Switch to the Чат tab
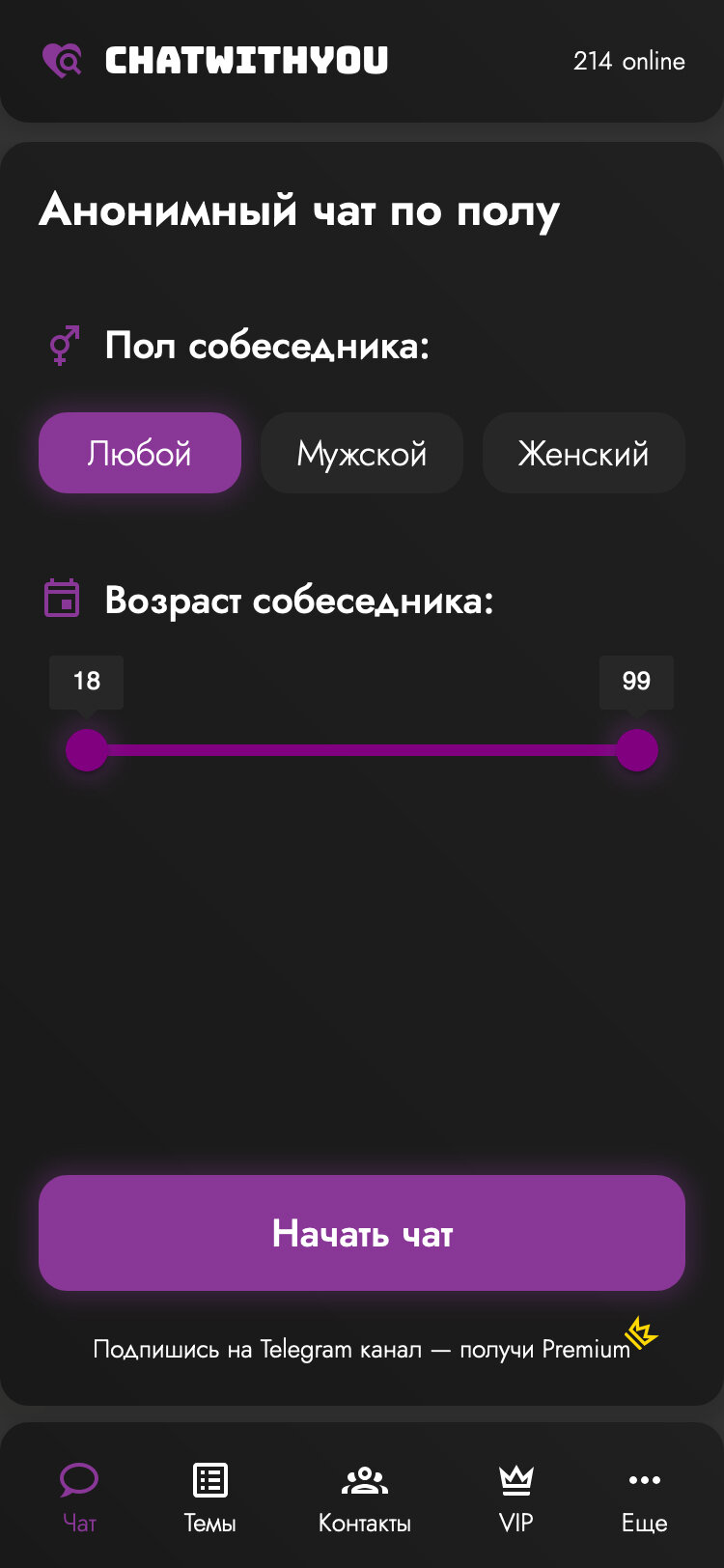Screen dimensions: 724x1568 click(79, 1498)
